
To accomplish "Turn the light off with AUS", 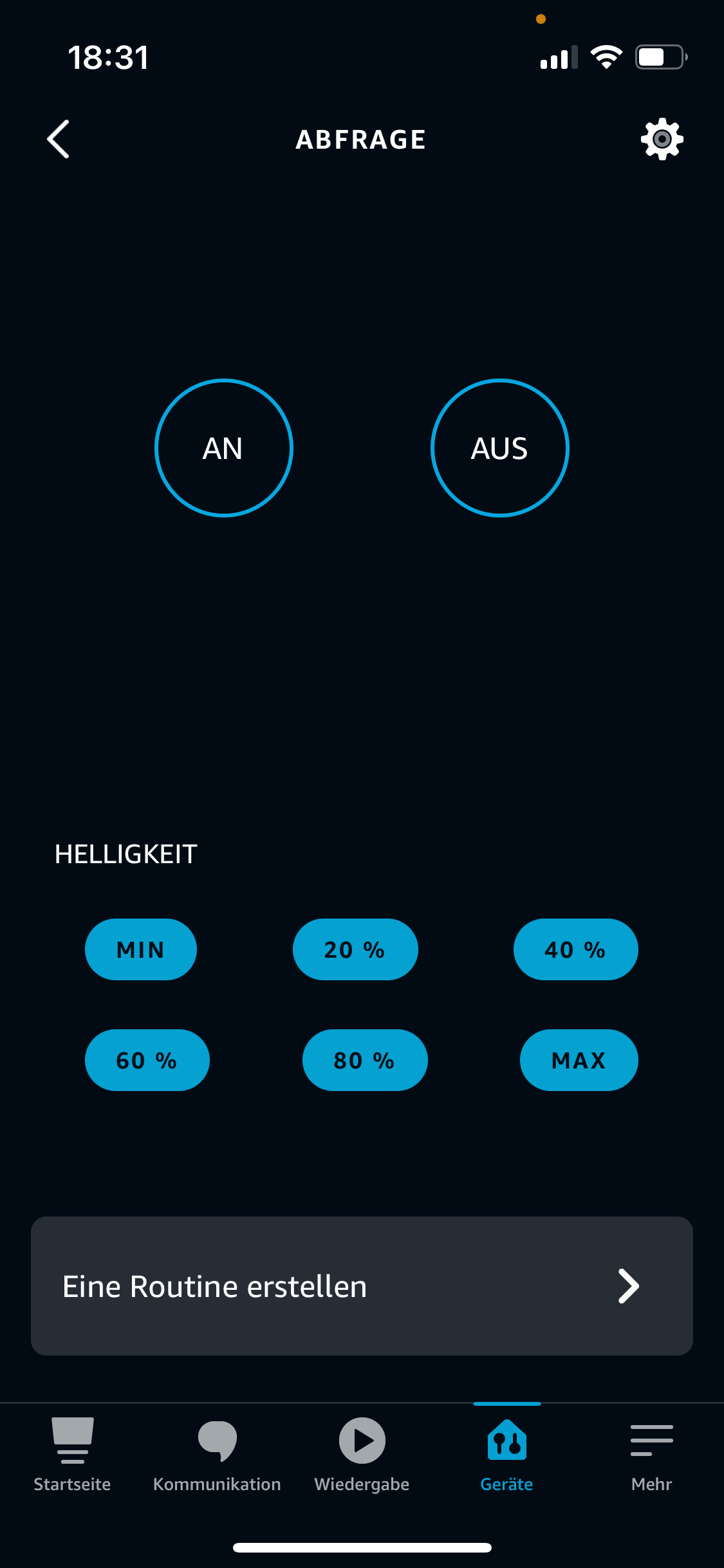I will pos(499,448).
